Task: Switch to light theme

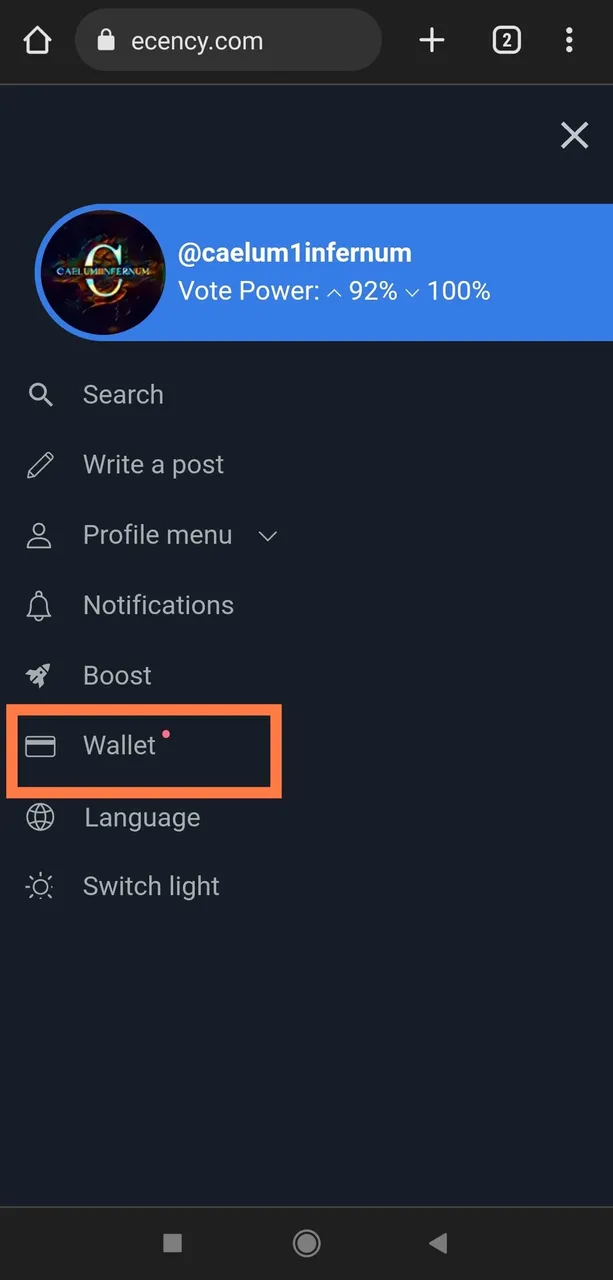Action: pos(150,886)
